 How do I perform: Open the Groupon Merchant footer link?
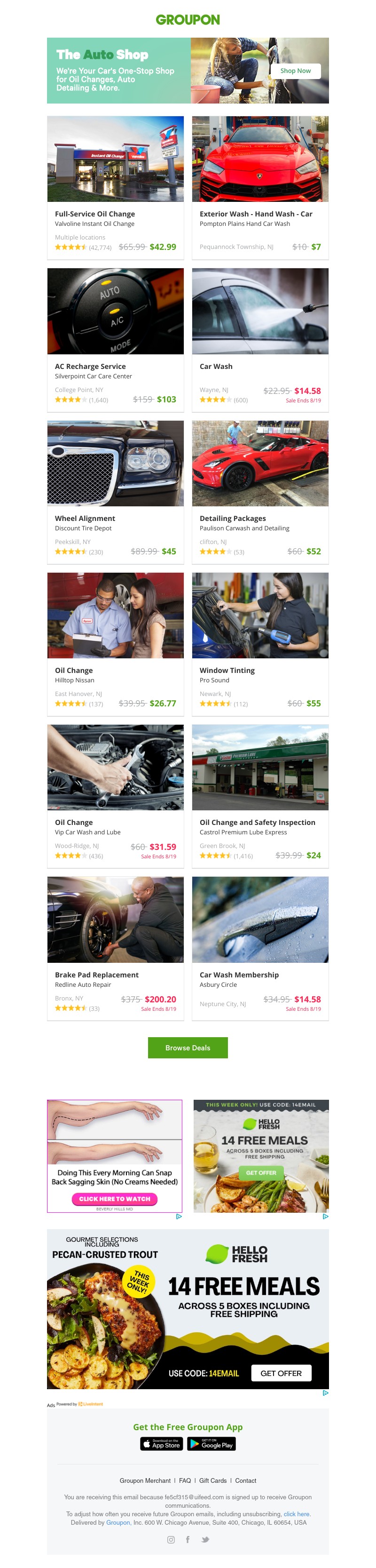(145, 1480)
